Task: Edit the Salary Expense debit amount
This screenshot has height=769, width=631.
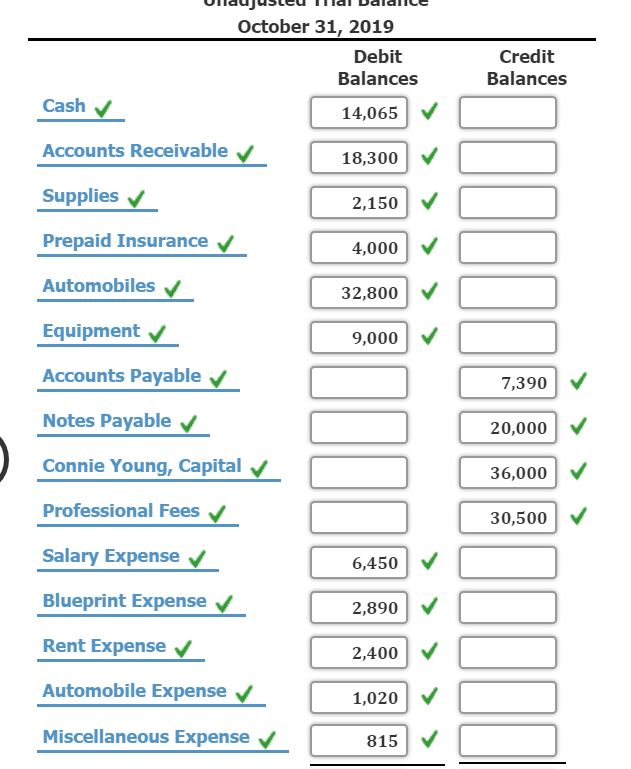Action: (358, 563)
